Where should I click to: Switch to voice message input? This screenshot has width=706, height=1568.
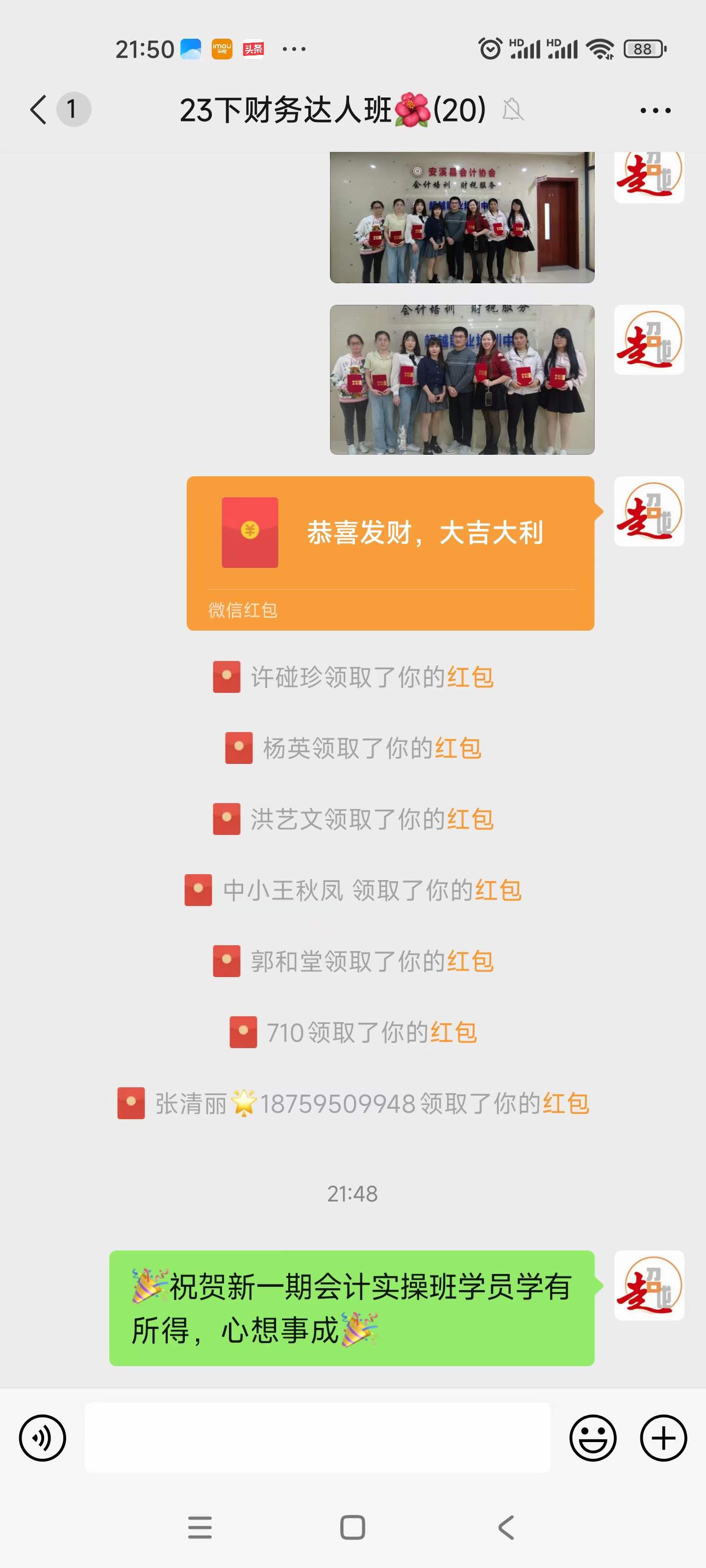(x=42, y=1438)
